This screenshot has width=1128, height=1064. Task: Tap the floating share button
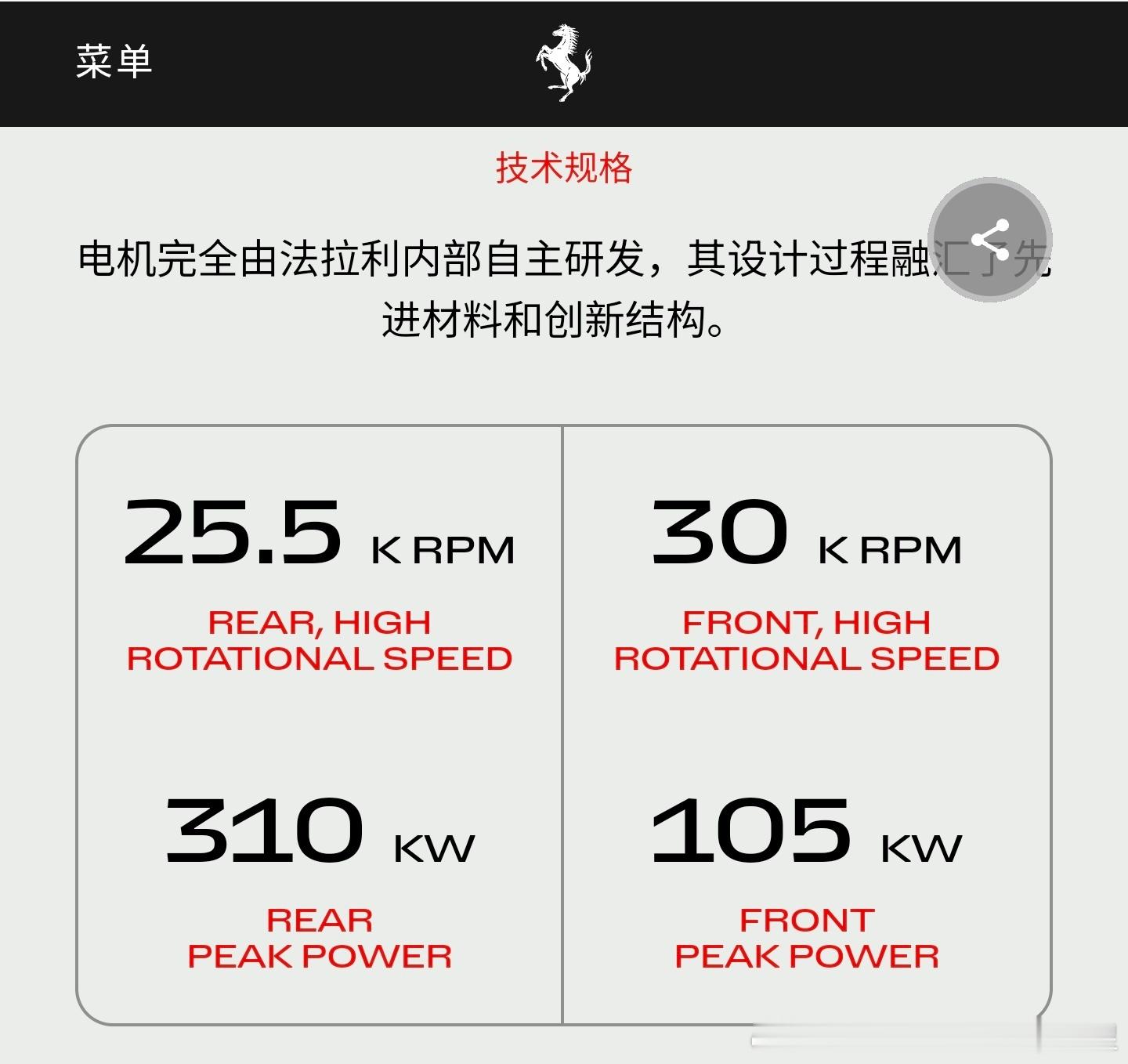pos(989,240)
